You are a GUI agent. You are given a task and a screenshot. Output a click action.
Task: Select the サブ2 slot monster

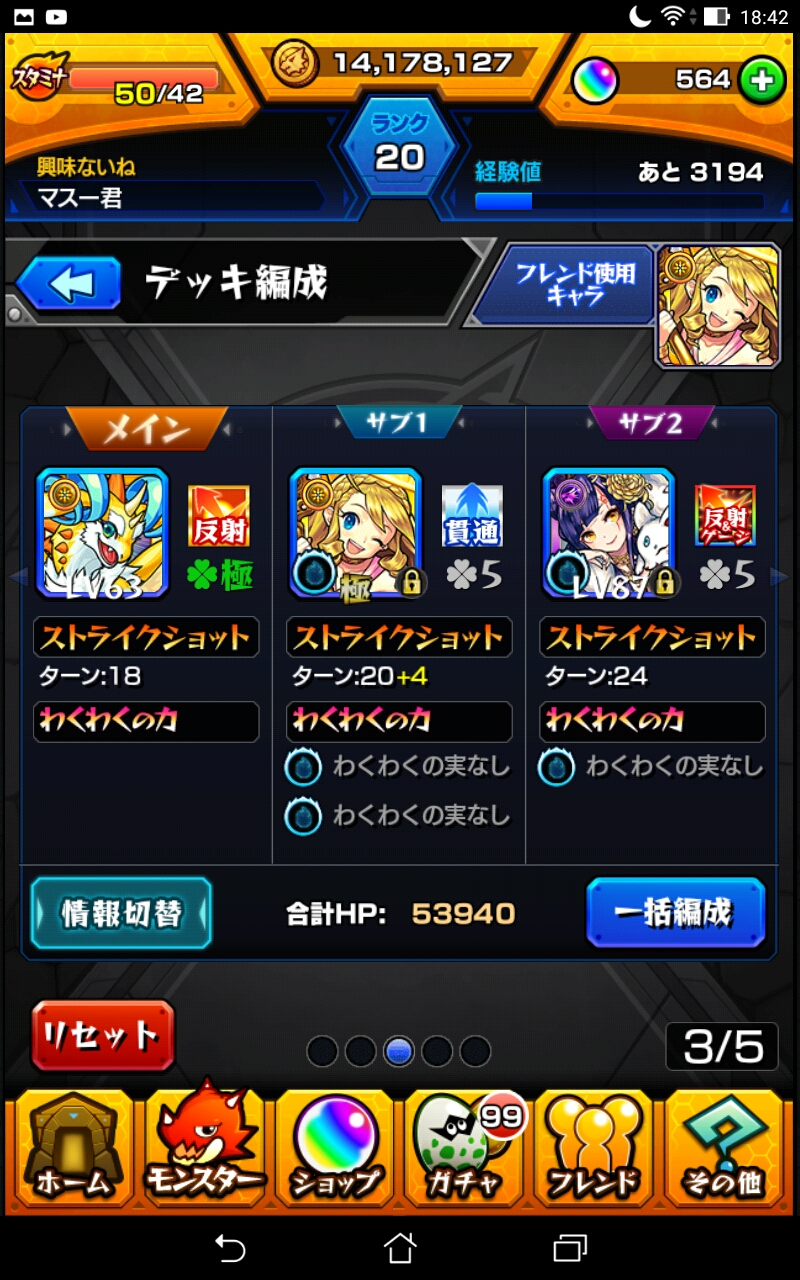[608, 534]
